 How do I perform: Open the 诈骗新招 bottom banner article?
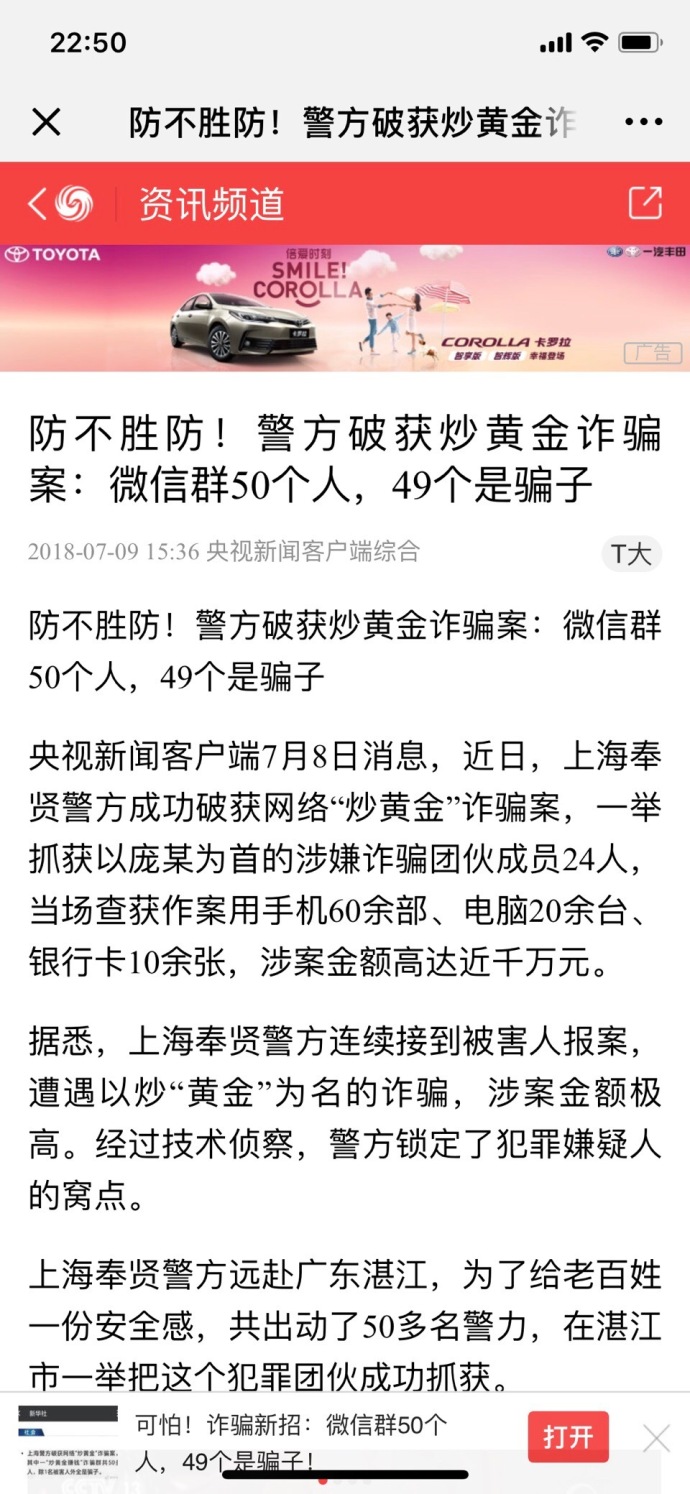coord(290,1442)
